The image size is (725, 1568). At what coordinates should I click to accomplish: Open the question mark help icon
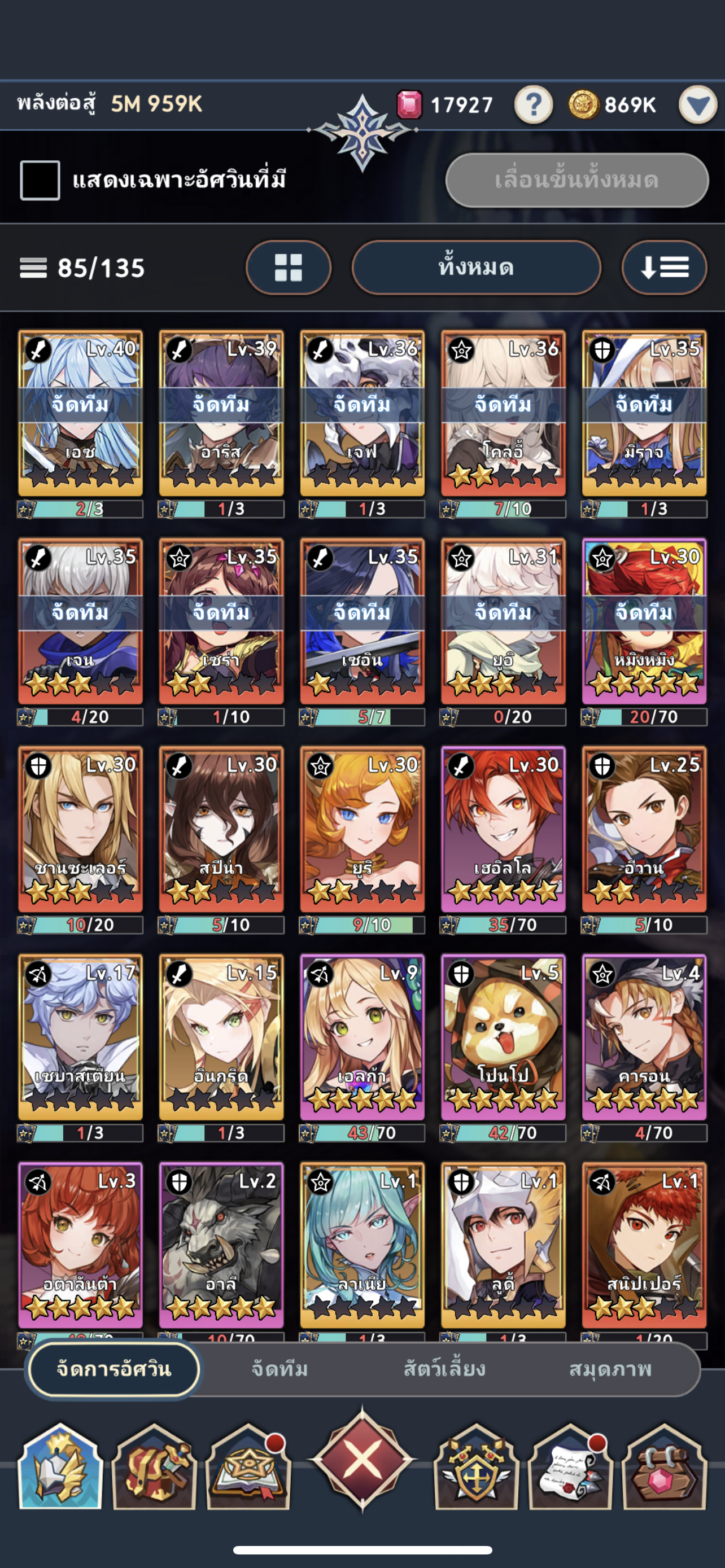pos(533,104)
